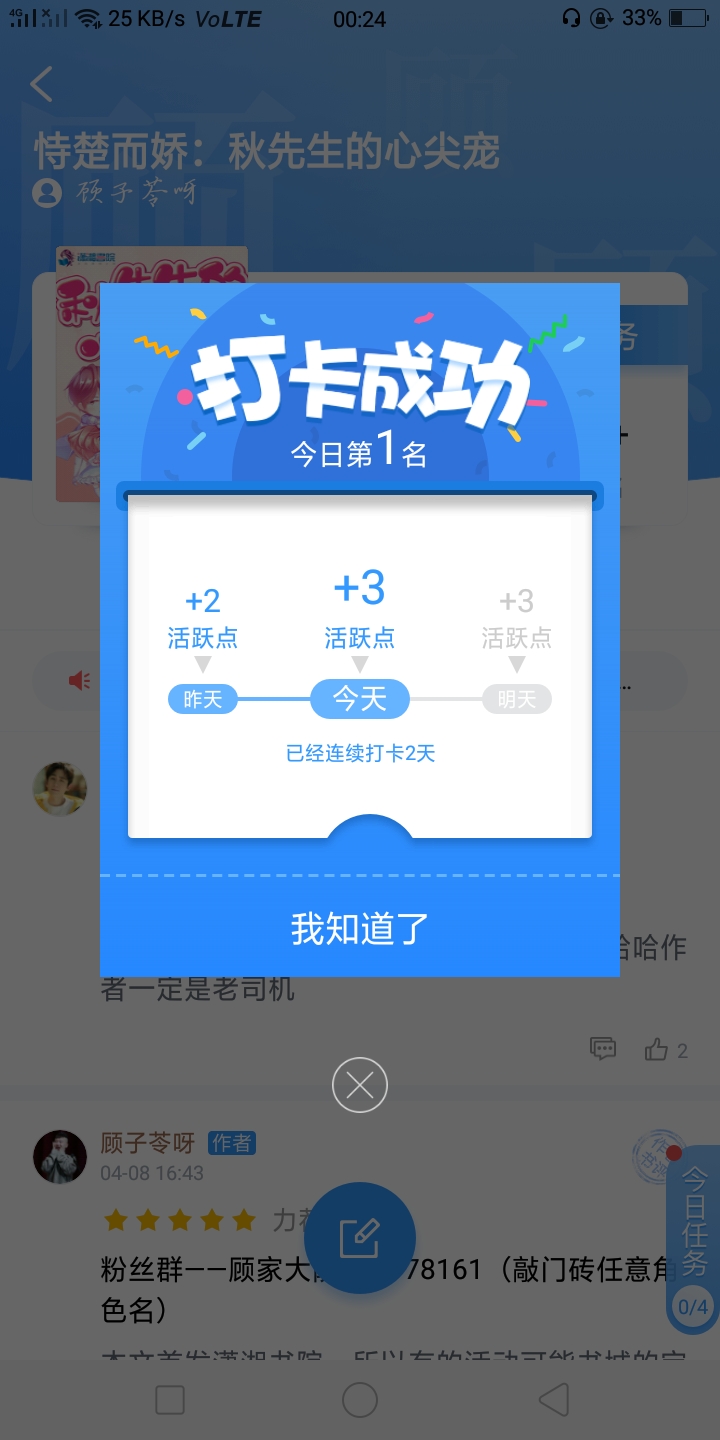Tap the 我知道了 button to confirm
This screenshot has height=1440, width=720.
[360, 928]
